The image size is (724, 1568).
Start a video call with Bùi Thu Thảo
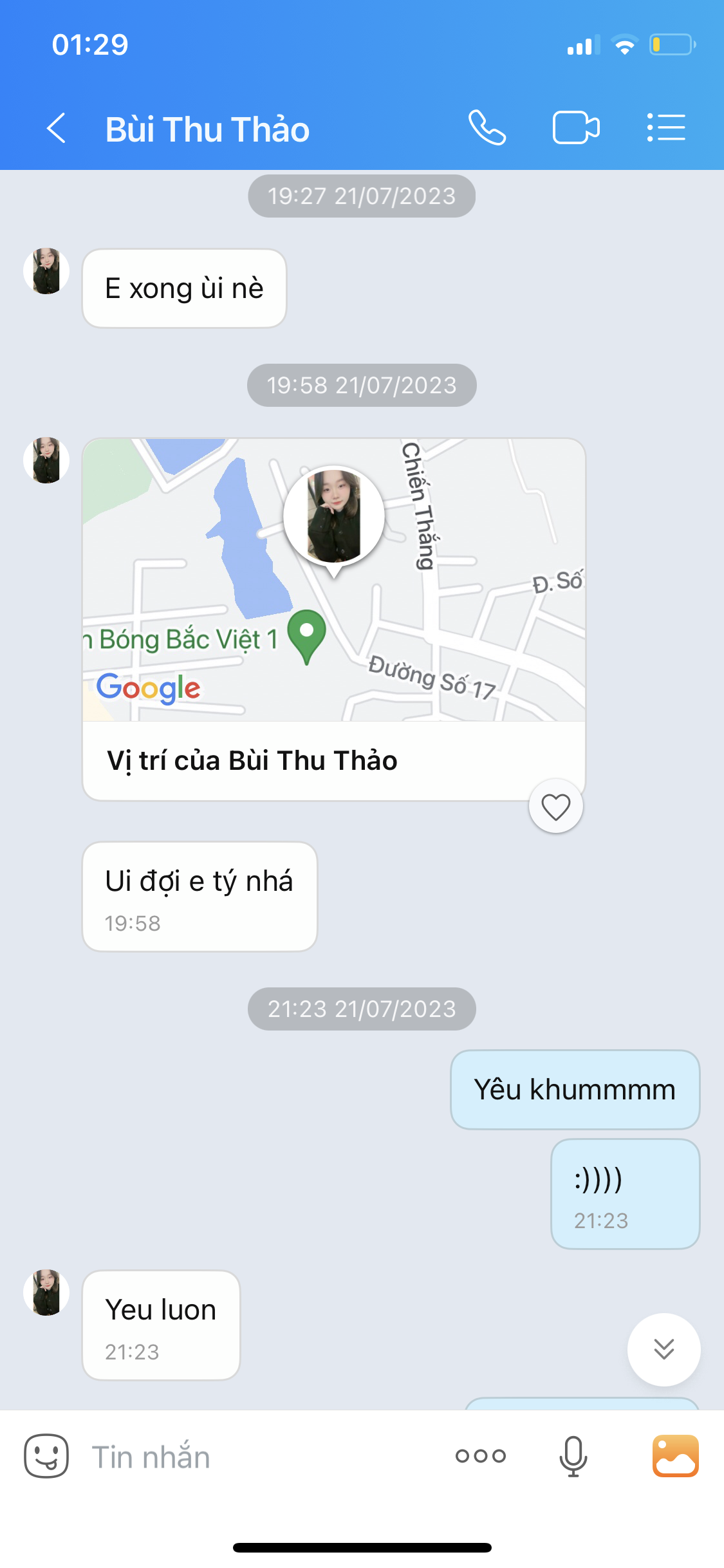(x=576, y=128)
